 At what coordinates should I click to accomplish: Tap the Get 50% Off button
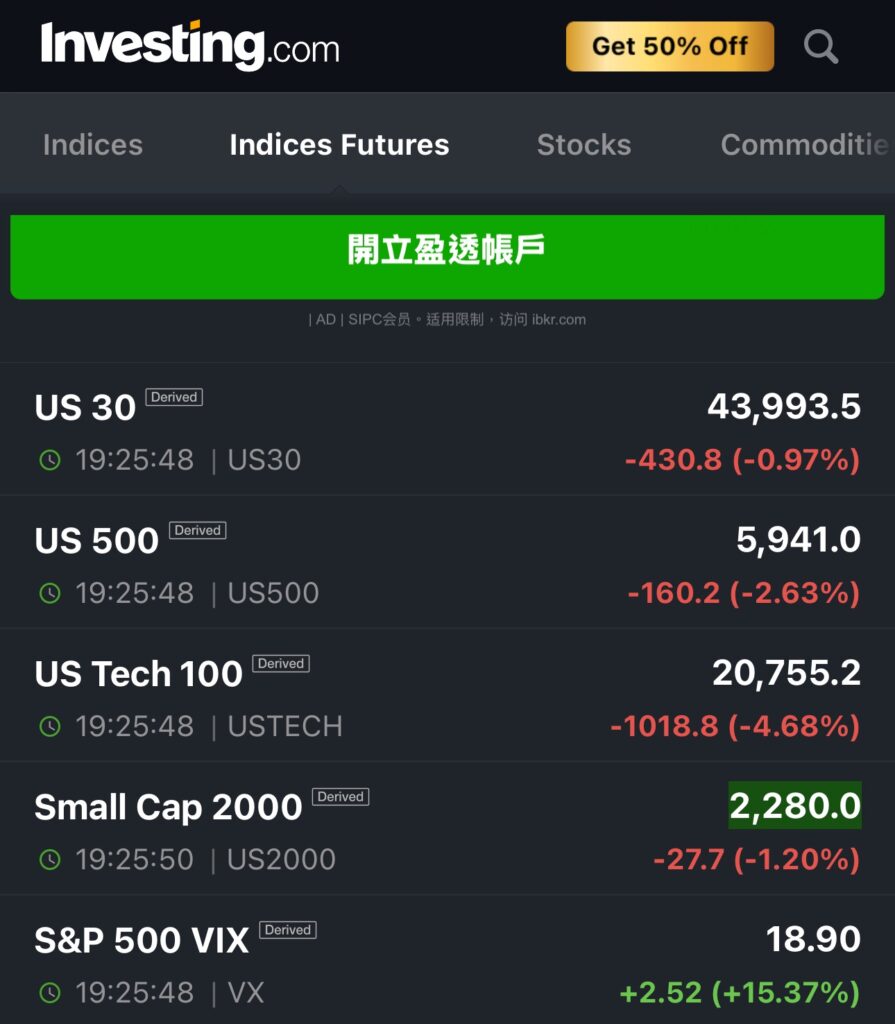(x=669, y=46)
